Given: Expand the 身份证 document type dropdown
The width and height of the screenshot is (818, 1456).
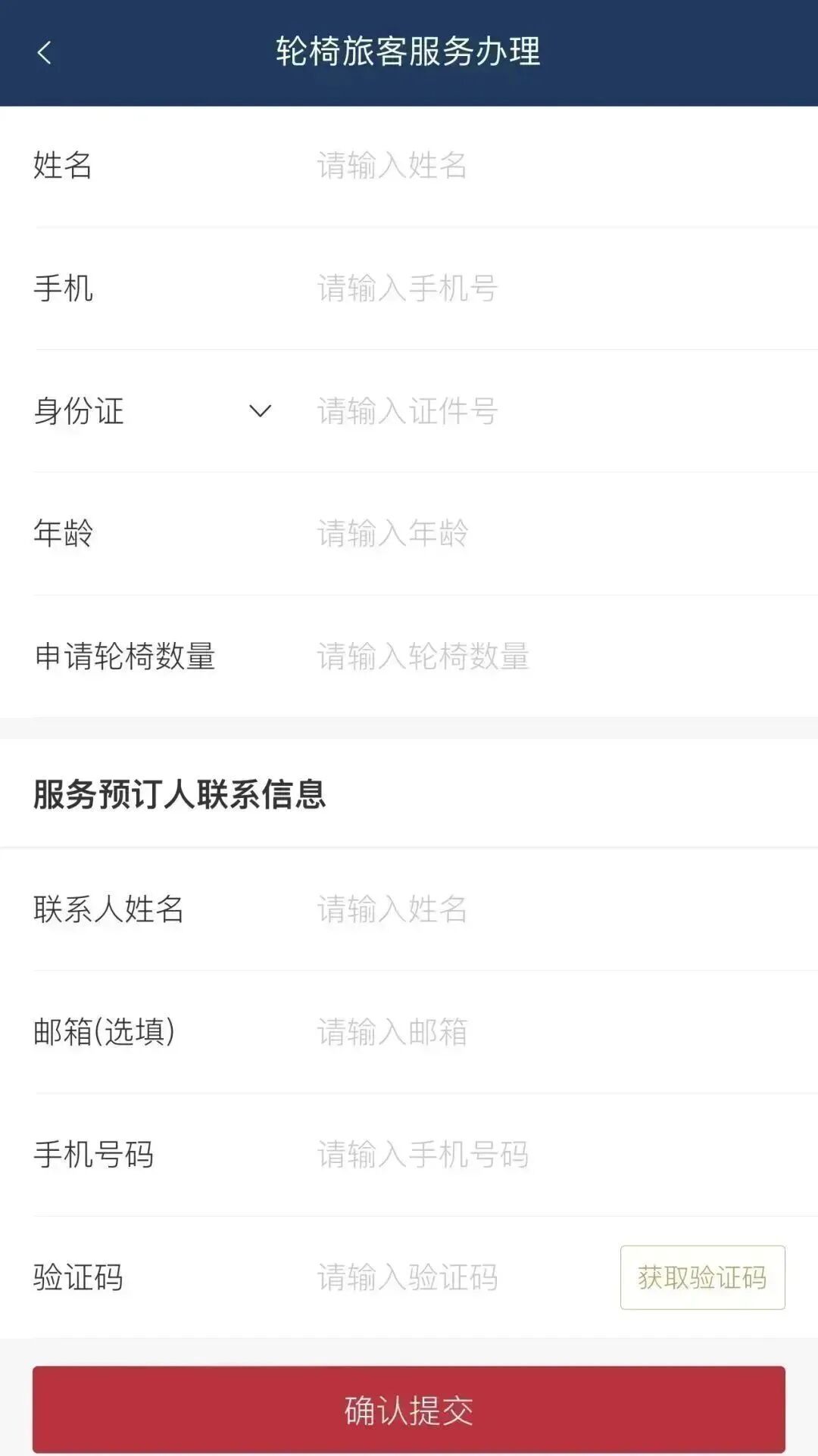Looking at the screenshot, I should pos(259,411).
